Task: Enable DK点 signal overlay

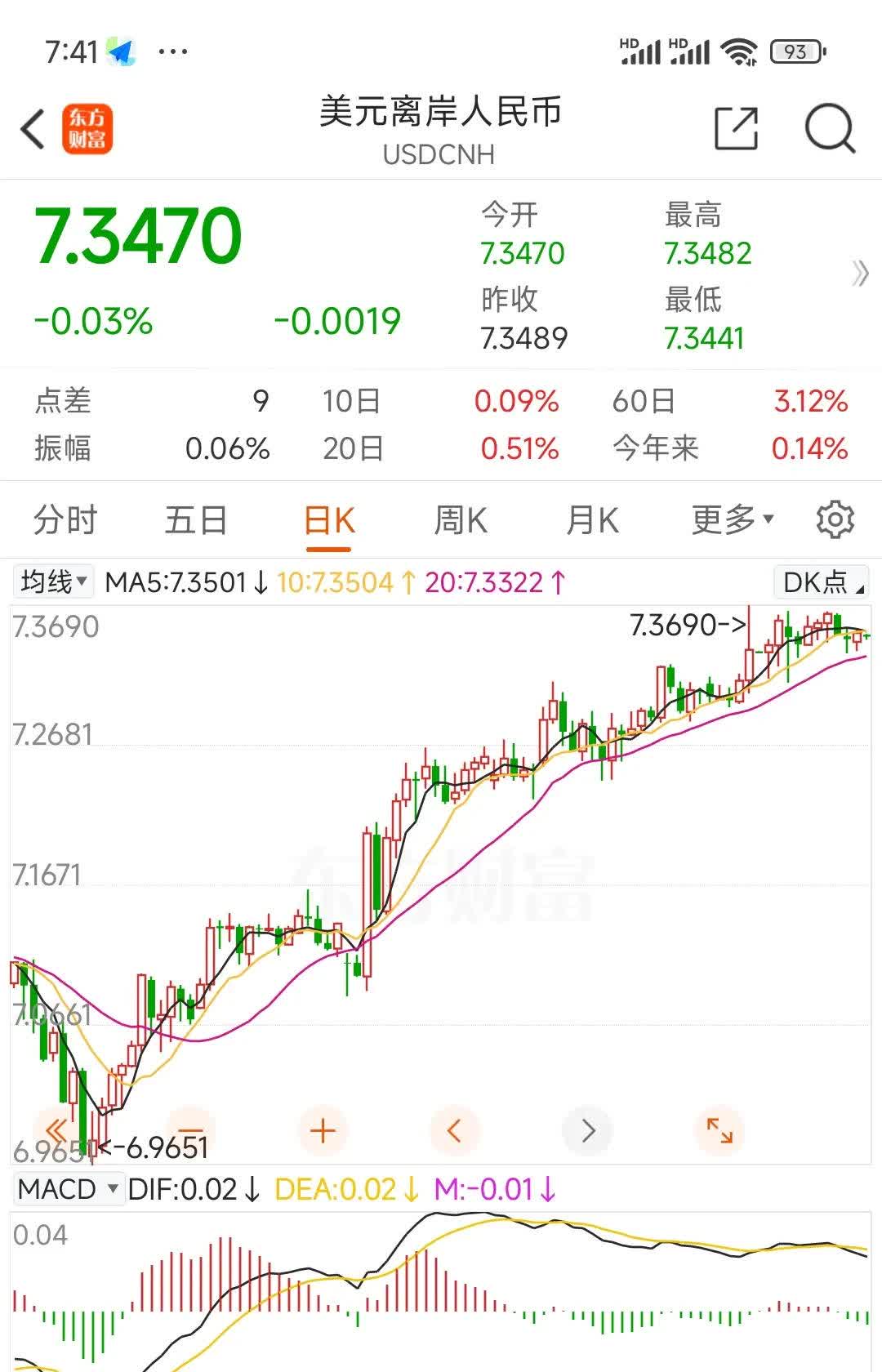Action: (819, 582)
